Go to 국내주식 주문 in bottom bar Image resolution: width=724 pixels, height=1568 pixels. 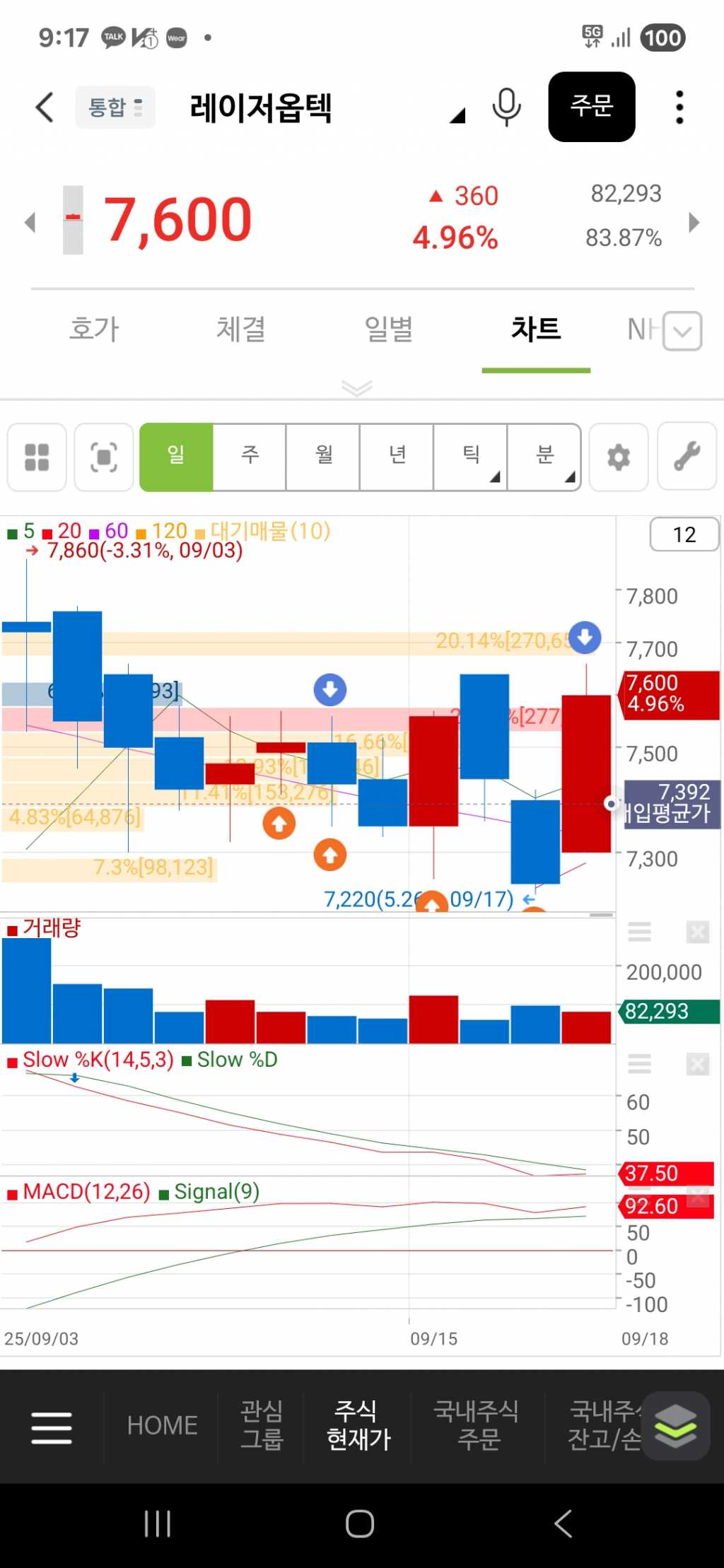(477, 1425)
